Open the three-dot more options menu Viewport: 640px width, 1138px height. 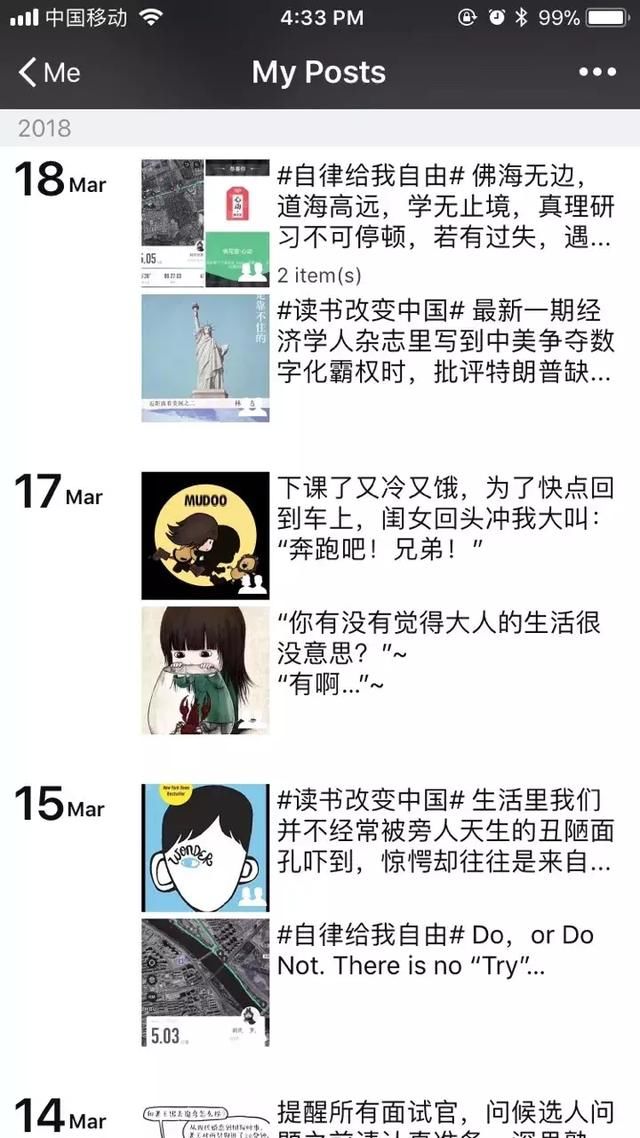click(x=597, y=72)
